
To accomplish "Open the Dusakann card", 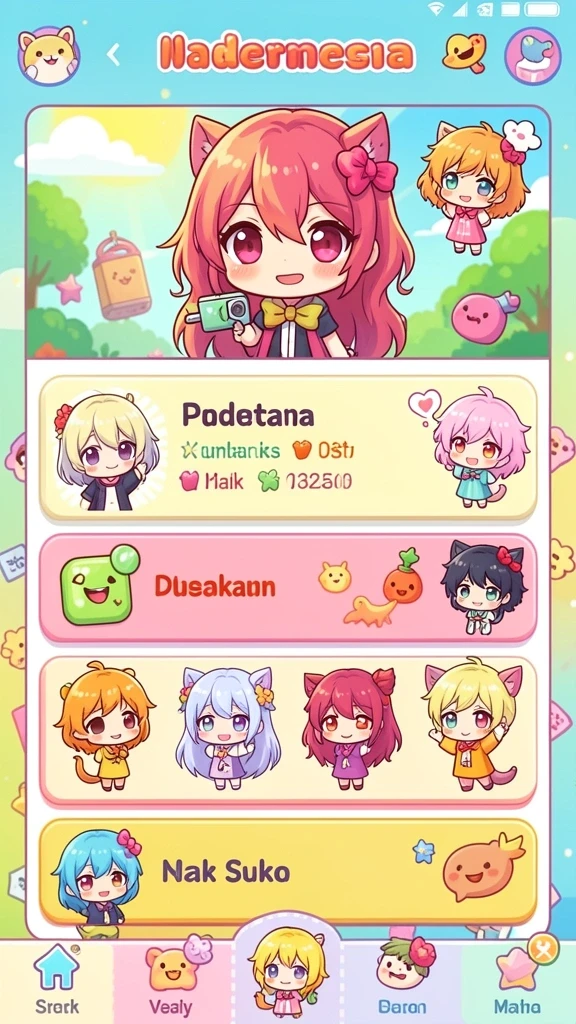I will coord(288,588).
